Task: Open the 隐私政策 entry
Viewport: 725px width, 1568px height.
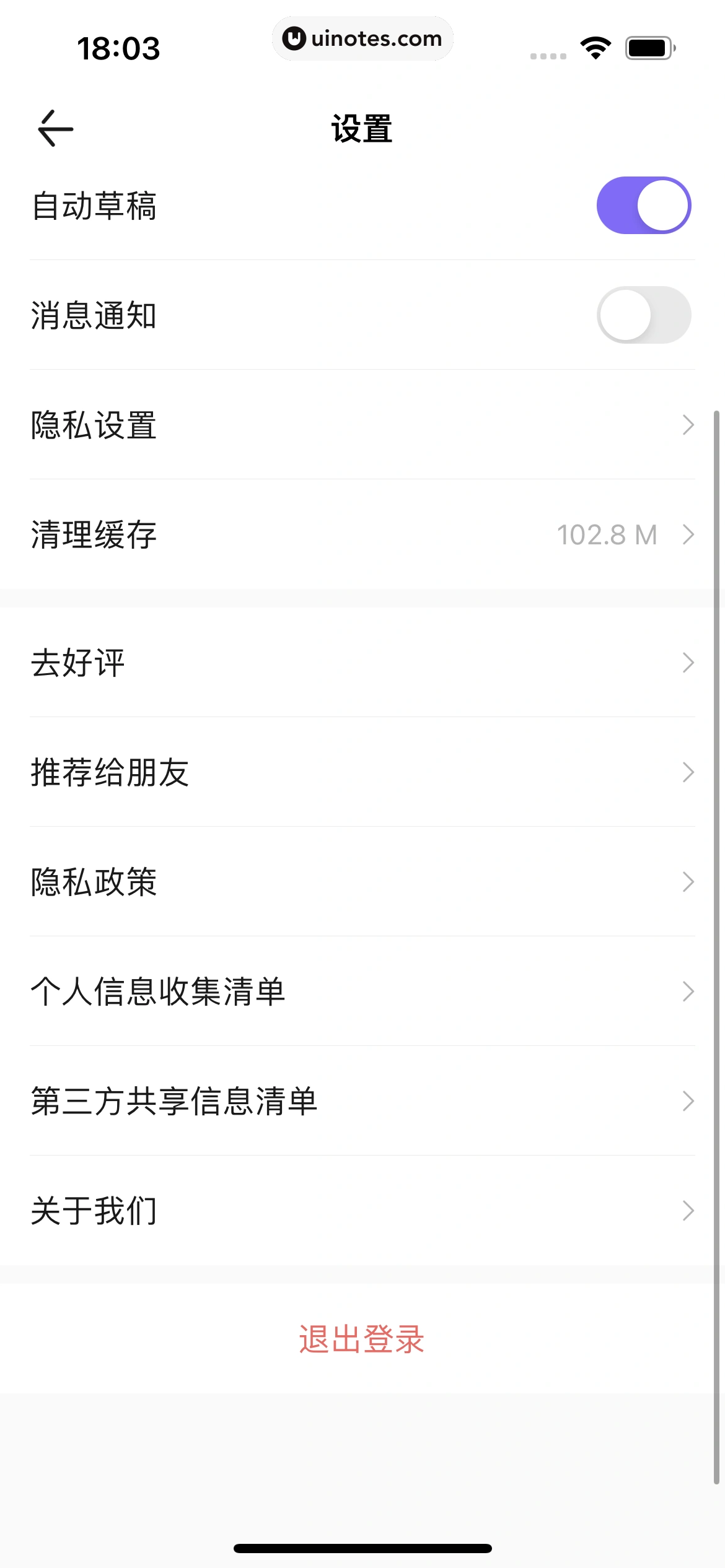Action: pyautogui.click(x=362, y=882)
